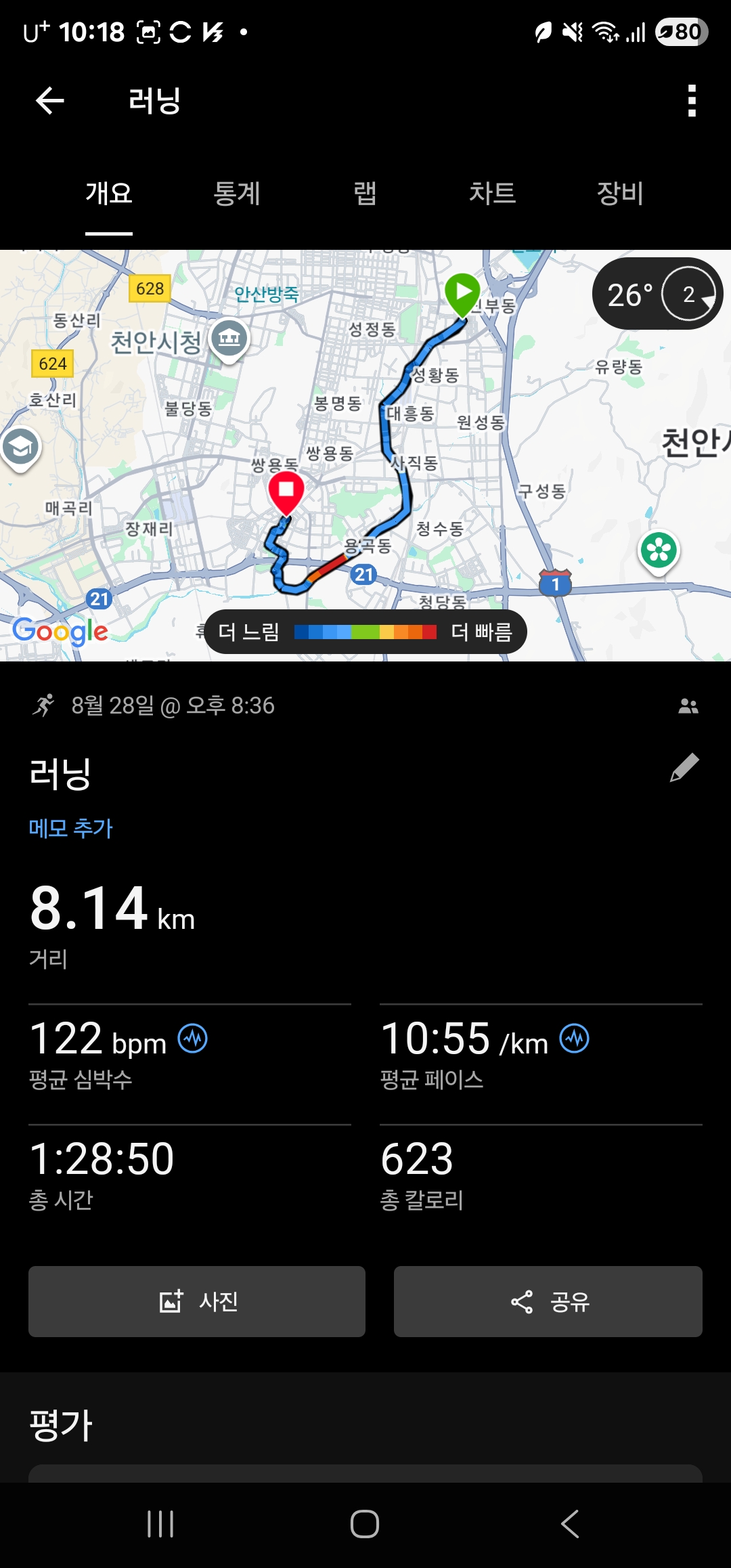Open the privacy people icon
This screenshot has height=1568, width=731.
coord(688,706)
